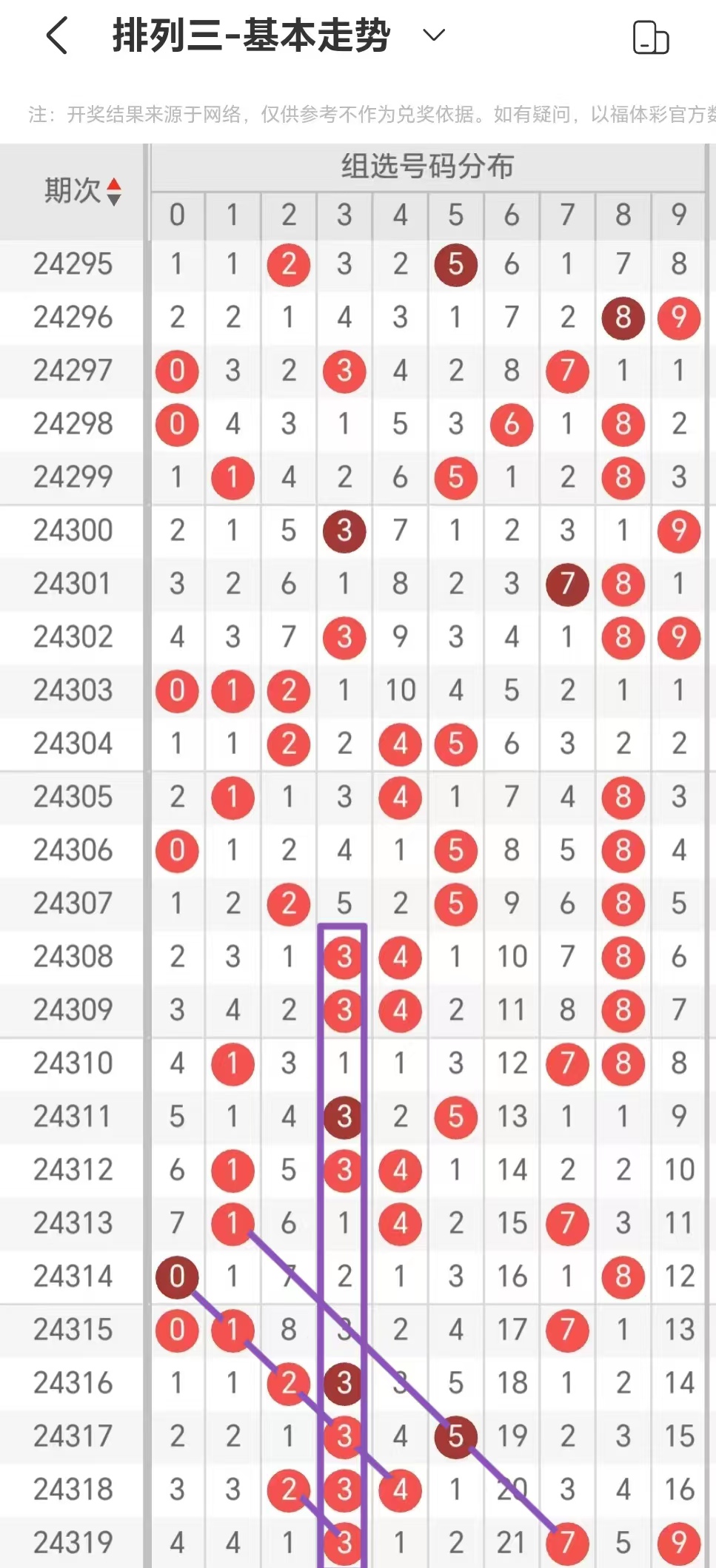Tap the screen rotation icon at top right
Image resolution: width=716 pixels, height=1568 pixels.
coord(651,38)
